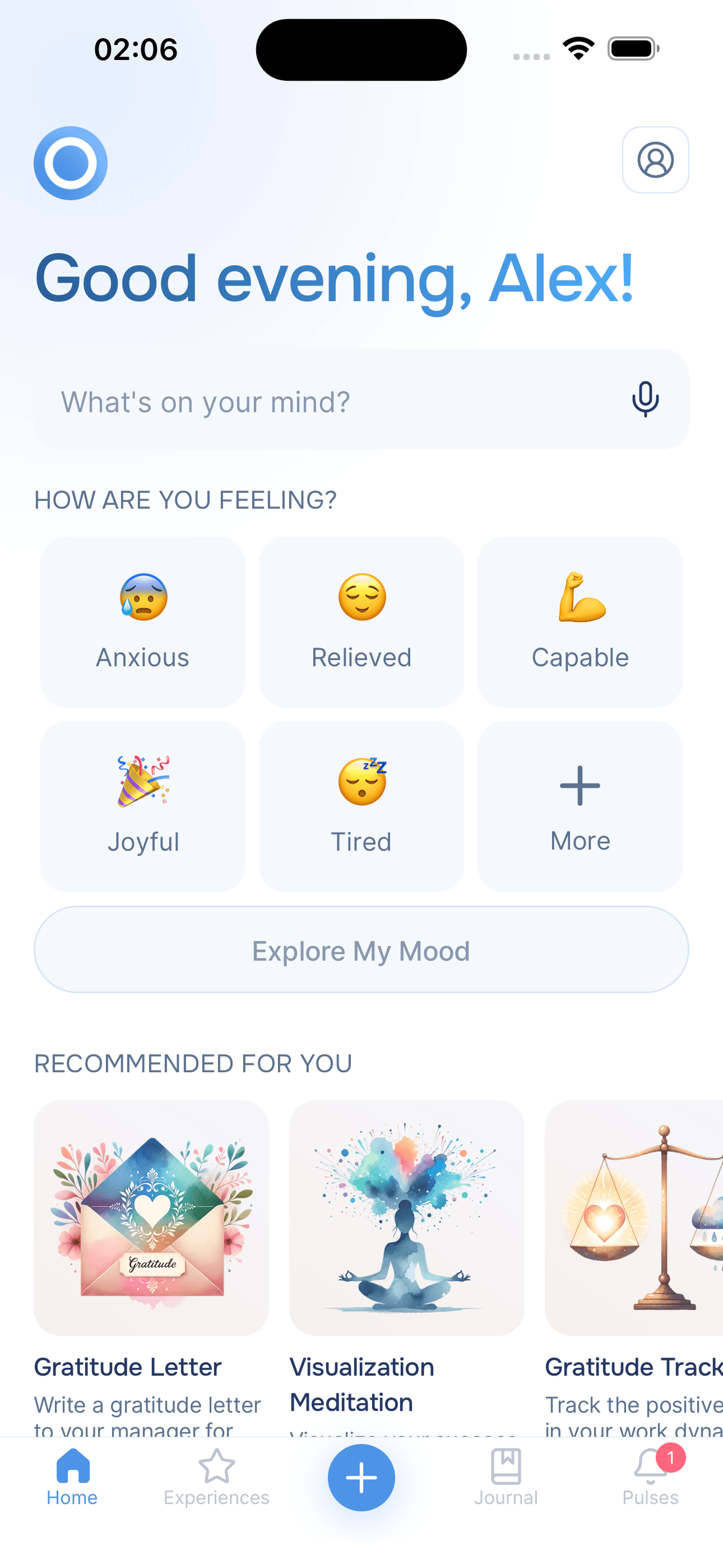This screenshot has width=723, height=1568.
Task: Tap the app logo in the top left
Action: (x=71, y=163)
